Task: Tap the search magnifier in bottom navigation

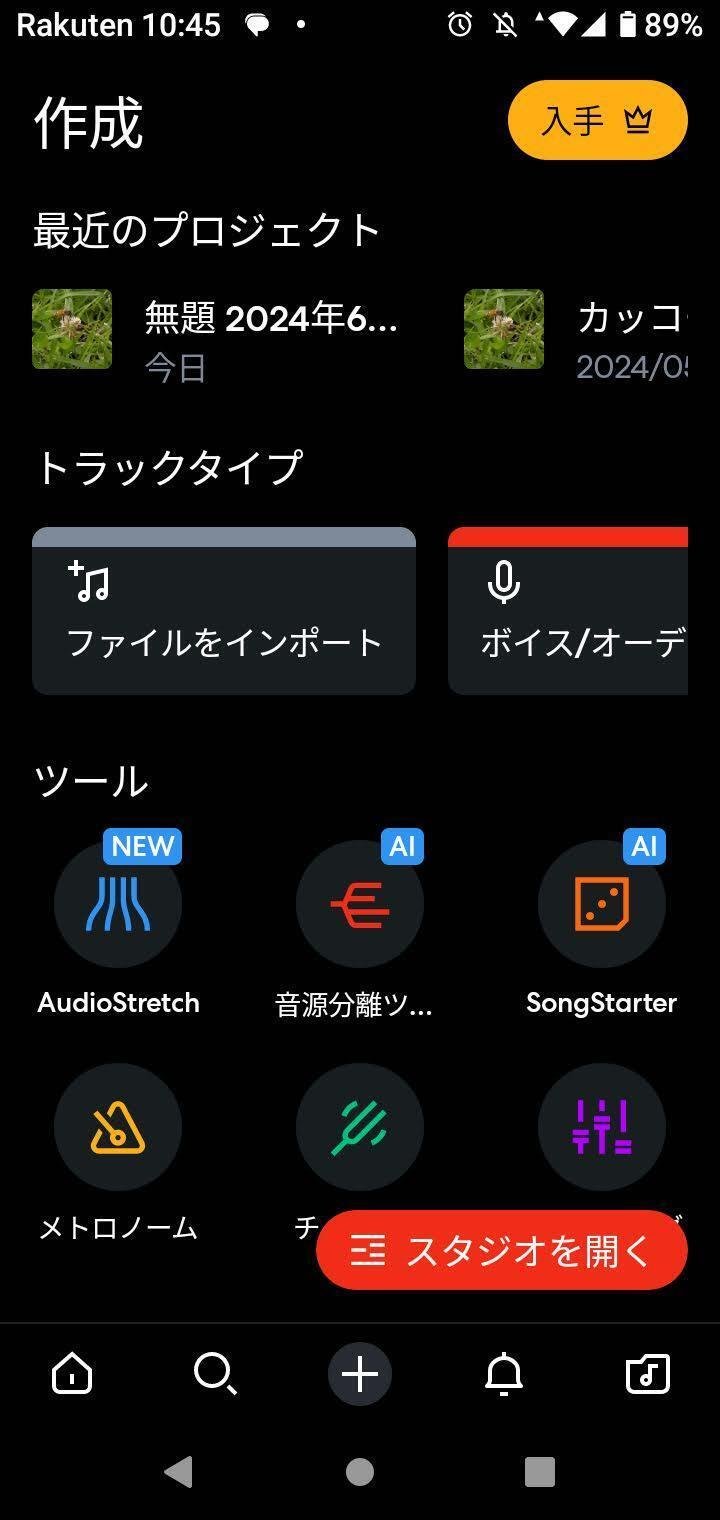Action: [x=216, y=1373]
